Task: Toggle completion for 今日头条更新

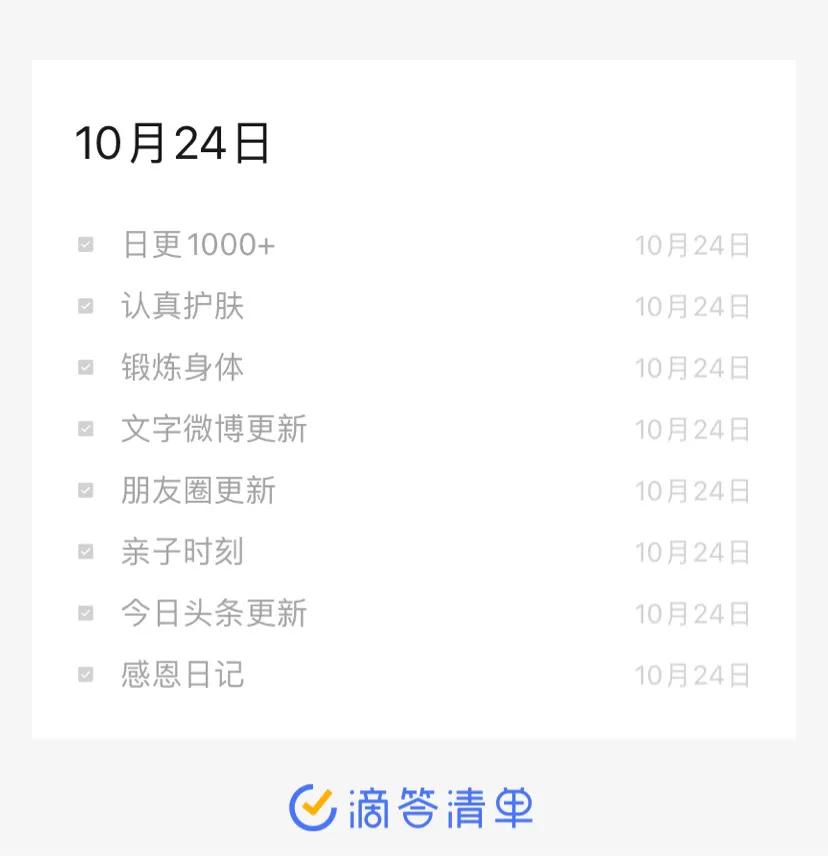Action: (85, 613)
